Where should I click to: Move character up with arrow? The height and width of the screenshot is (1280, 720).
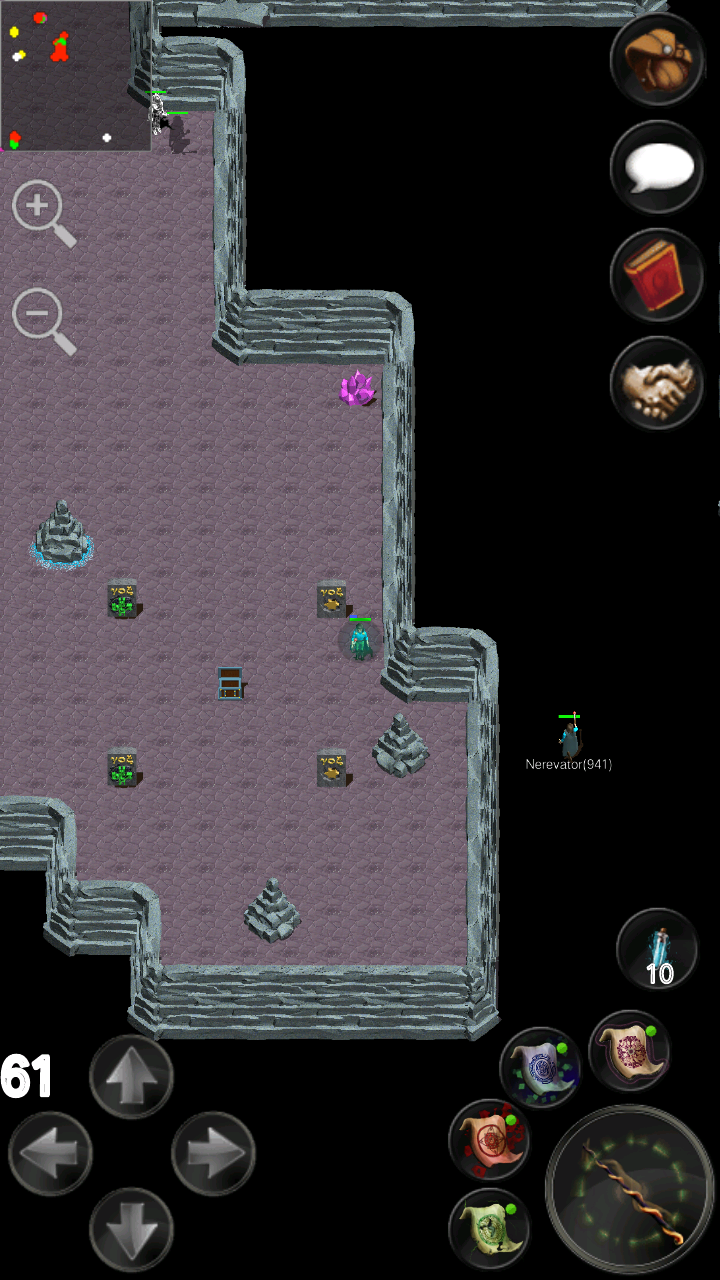131,1076
